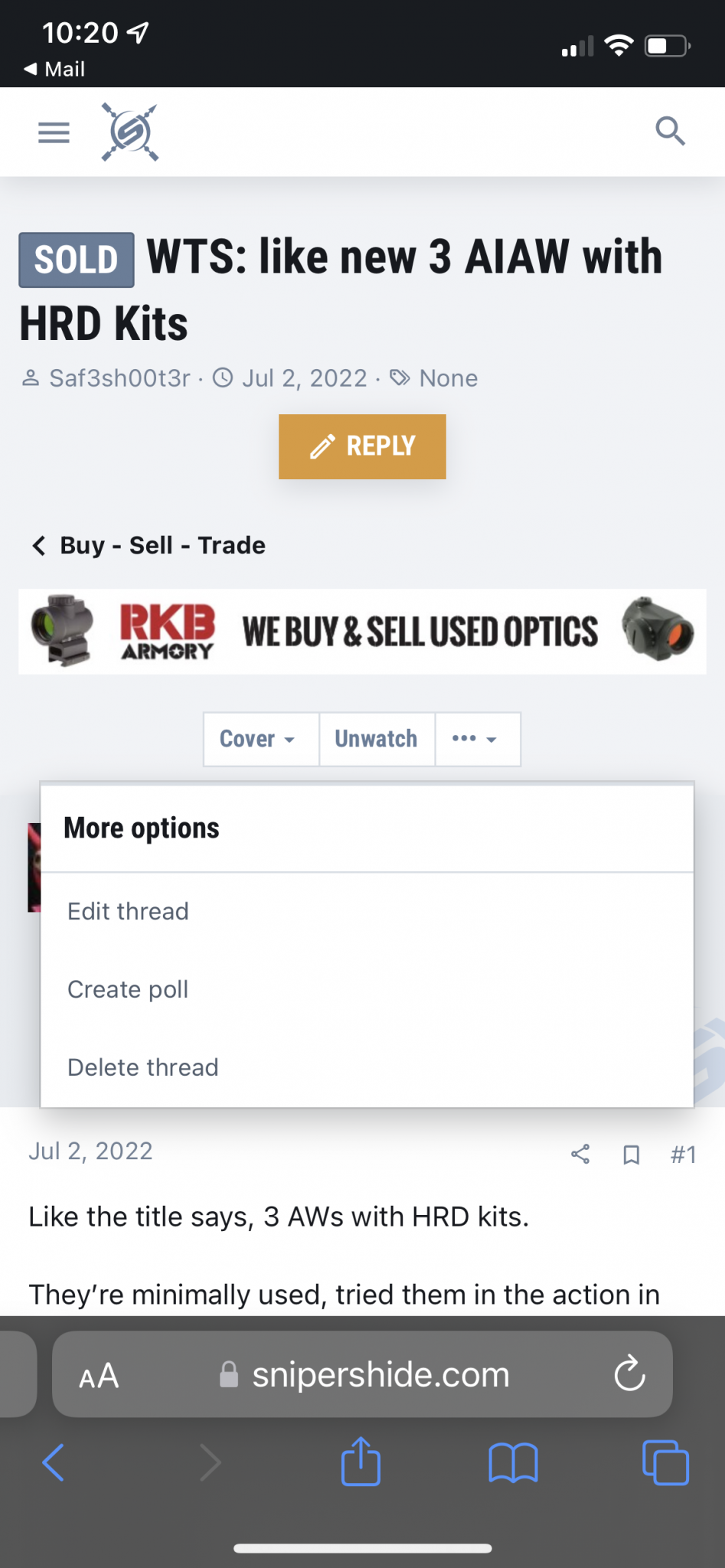Screen dimensions: 725x1568
Task: Open the RKB Armory used optics banner
Action: point(362,632)
